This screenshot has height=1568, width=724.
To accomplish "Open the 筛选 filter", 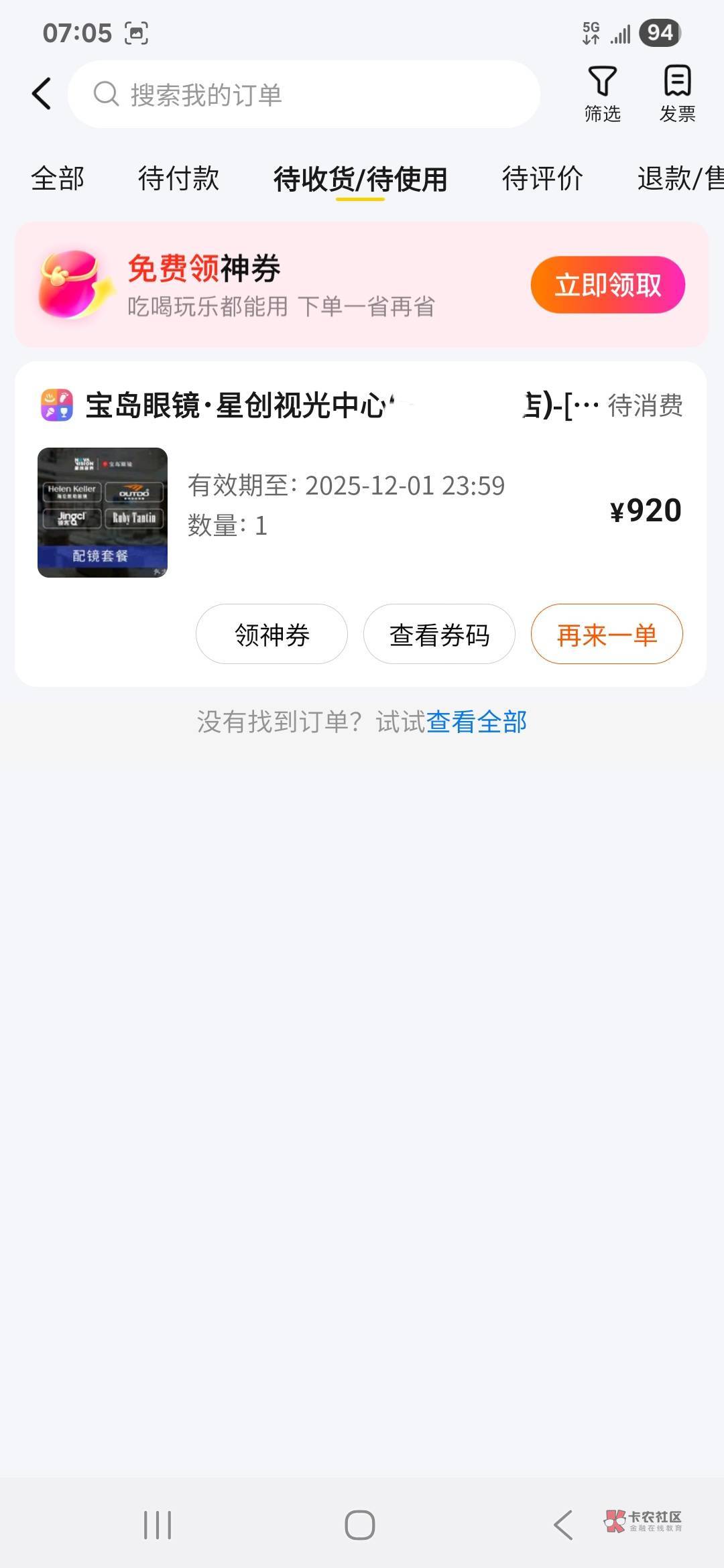I will pos(602,94).
